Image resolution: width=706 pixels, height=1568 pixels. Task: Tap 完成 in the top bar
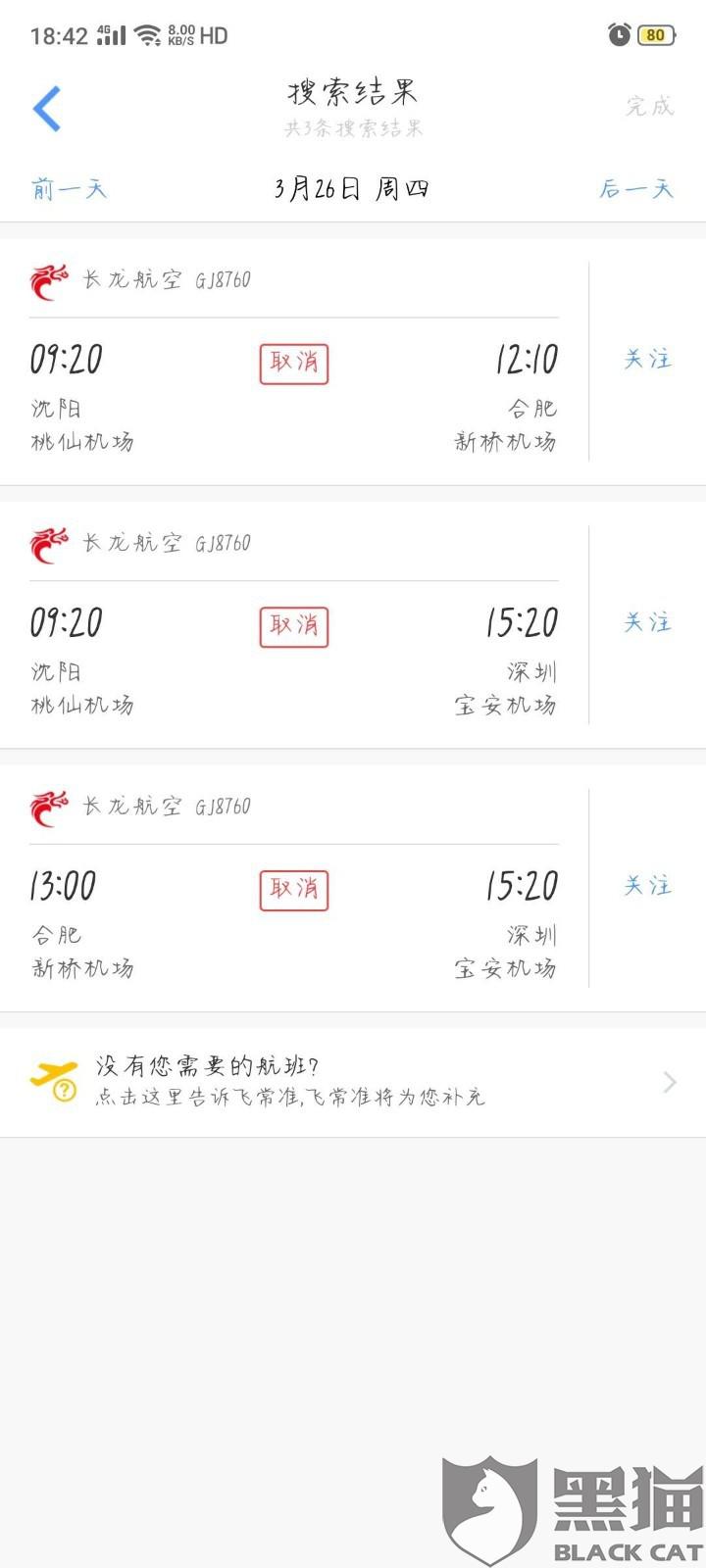650,106
